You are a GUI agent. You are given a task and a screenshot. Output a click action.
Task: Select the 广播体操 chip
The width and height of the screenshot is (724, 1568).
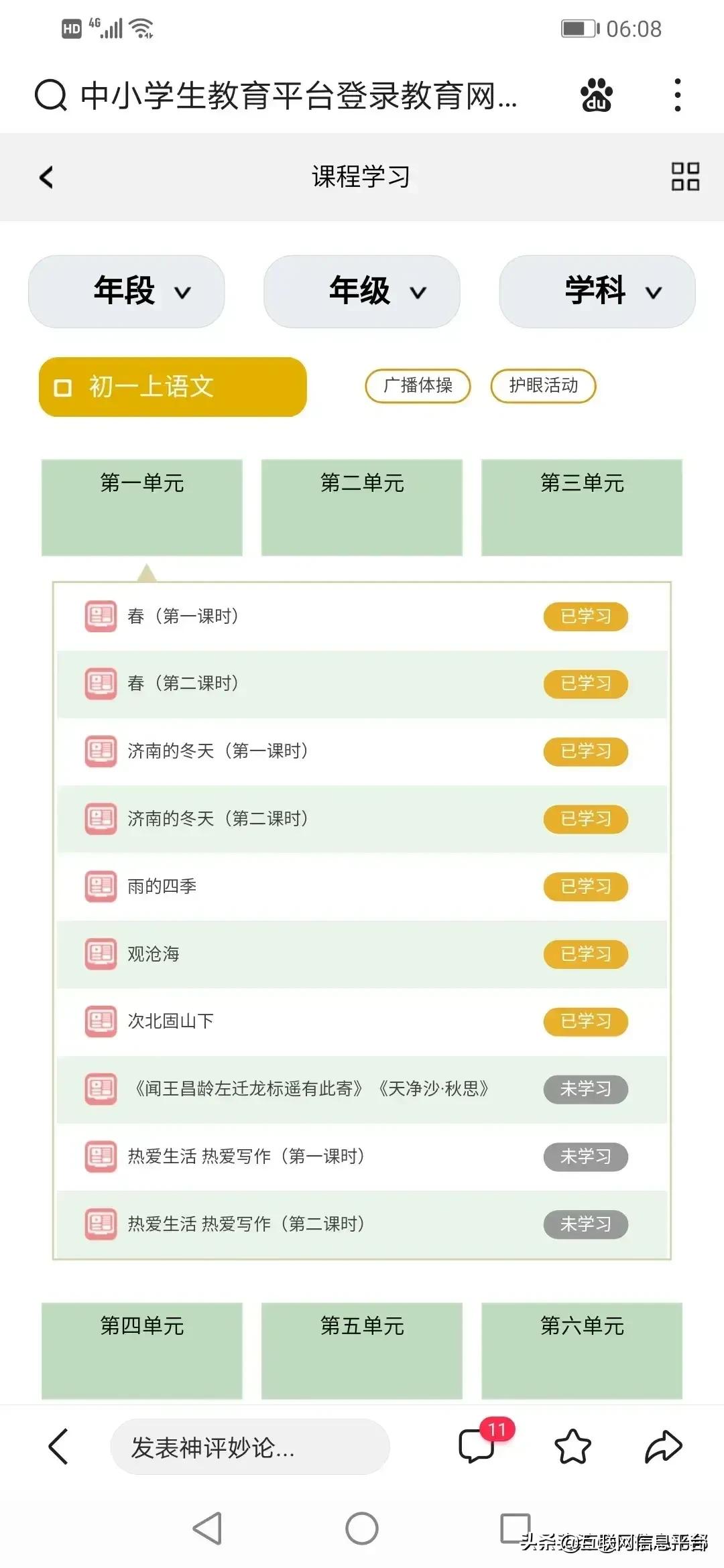pos(418,386)
